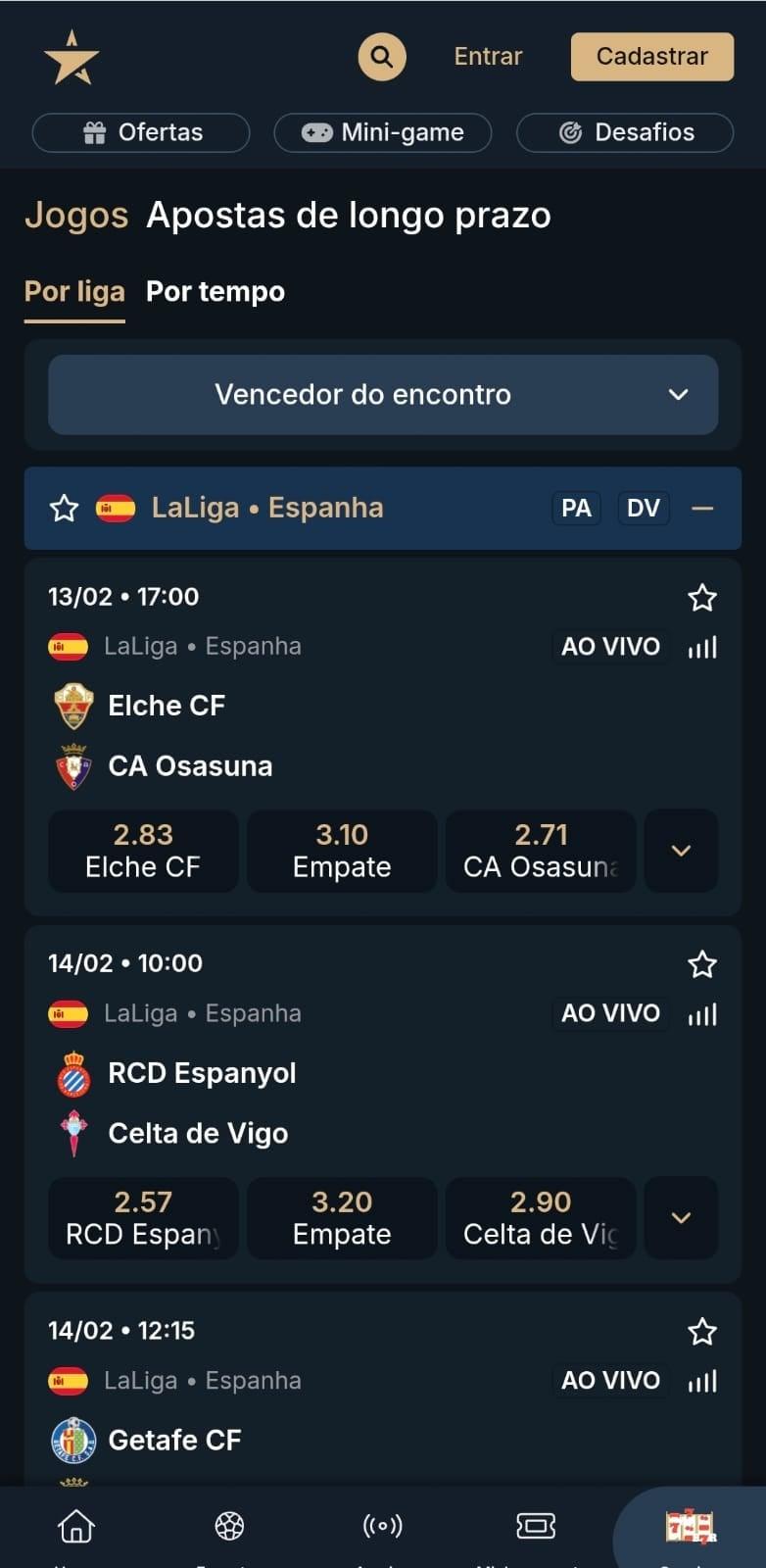Open the Desafios pill button
This screenshot has width=766, height=1568.
624,132
